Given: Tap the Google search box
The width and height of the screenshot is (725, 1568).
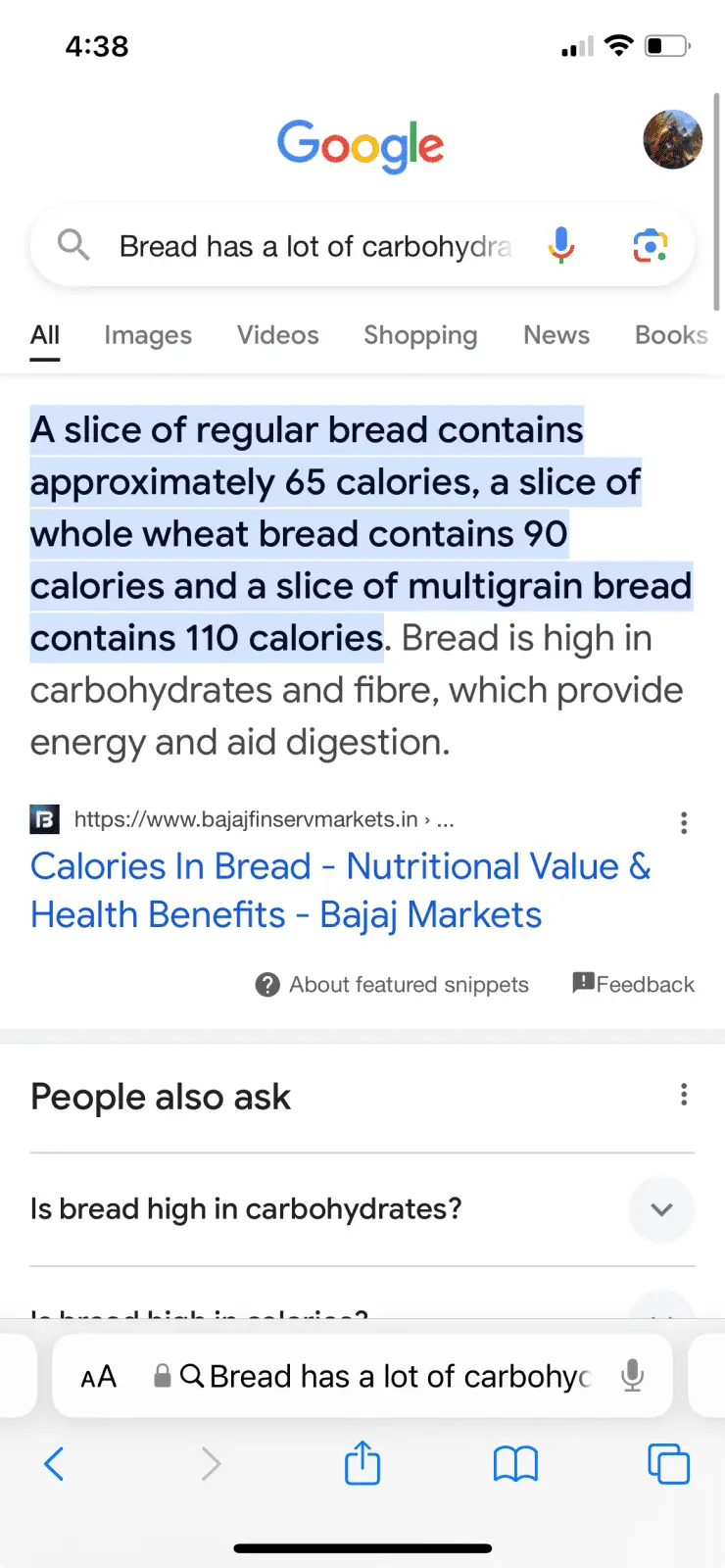Looking at the screenshot, I should click(314, 247).
